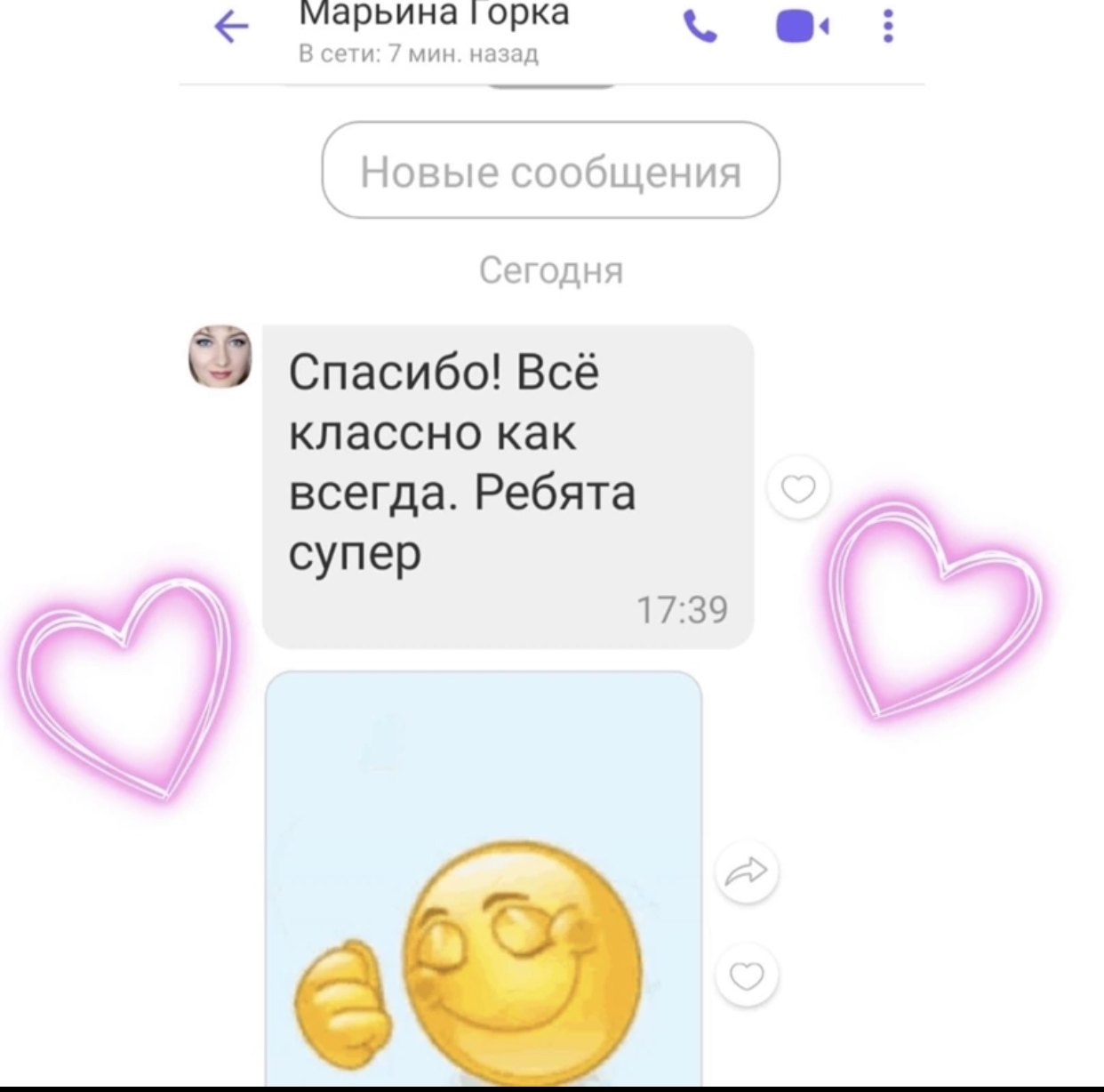The width and height of the screenshot is (1104, 1092).
Task: Forward the thumbs-up smiley sticker
Action: [747, 872]
